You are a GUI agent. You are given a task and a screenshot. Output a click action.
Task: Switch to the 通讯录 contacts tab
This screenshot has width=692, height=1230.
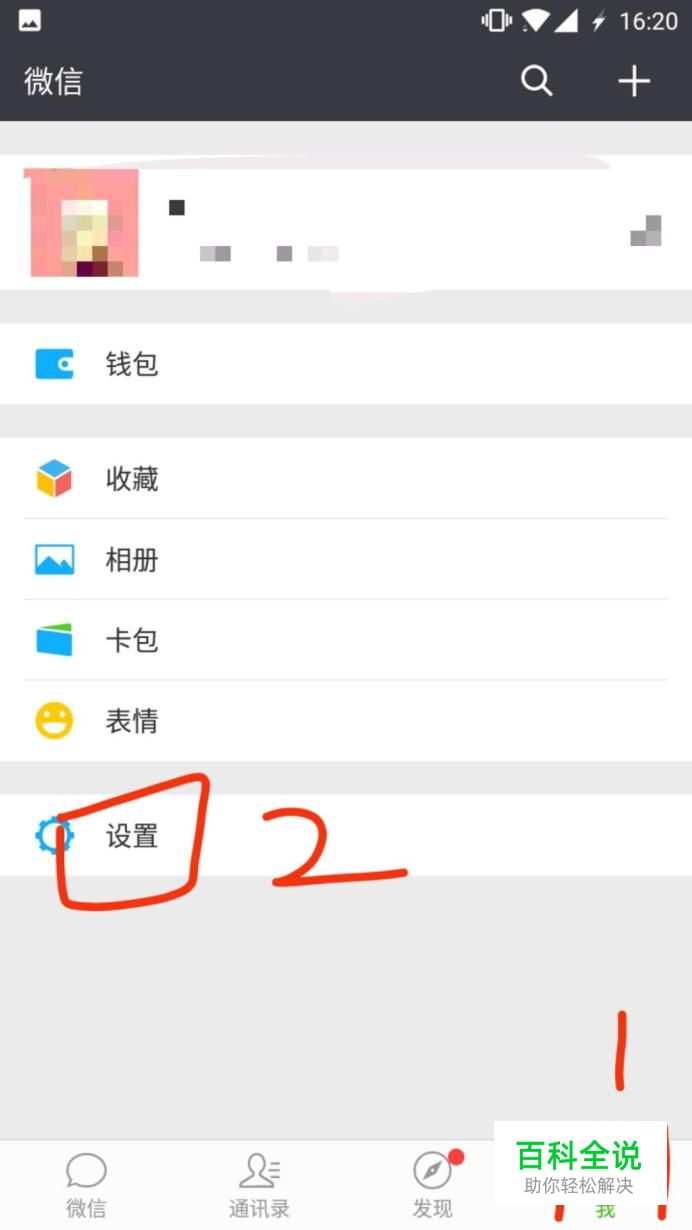[259, 1185]
